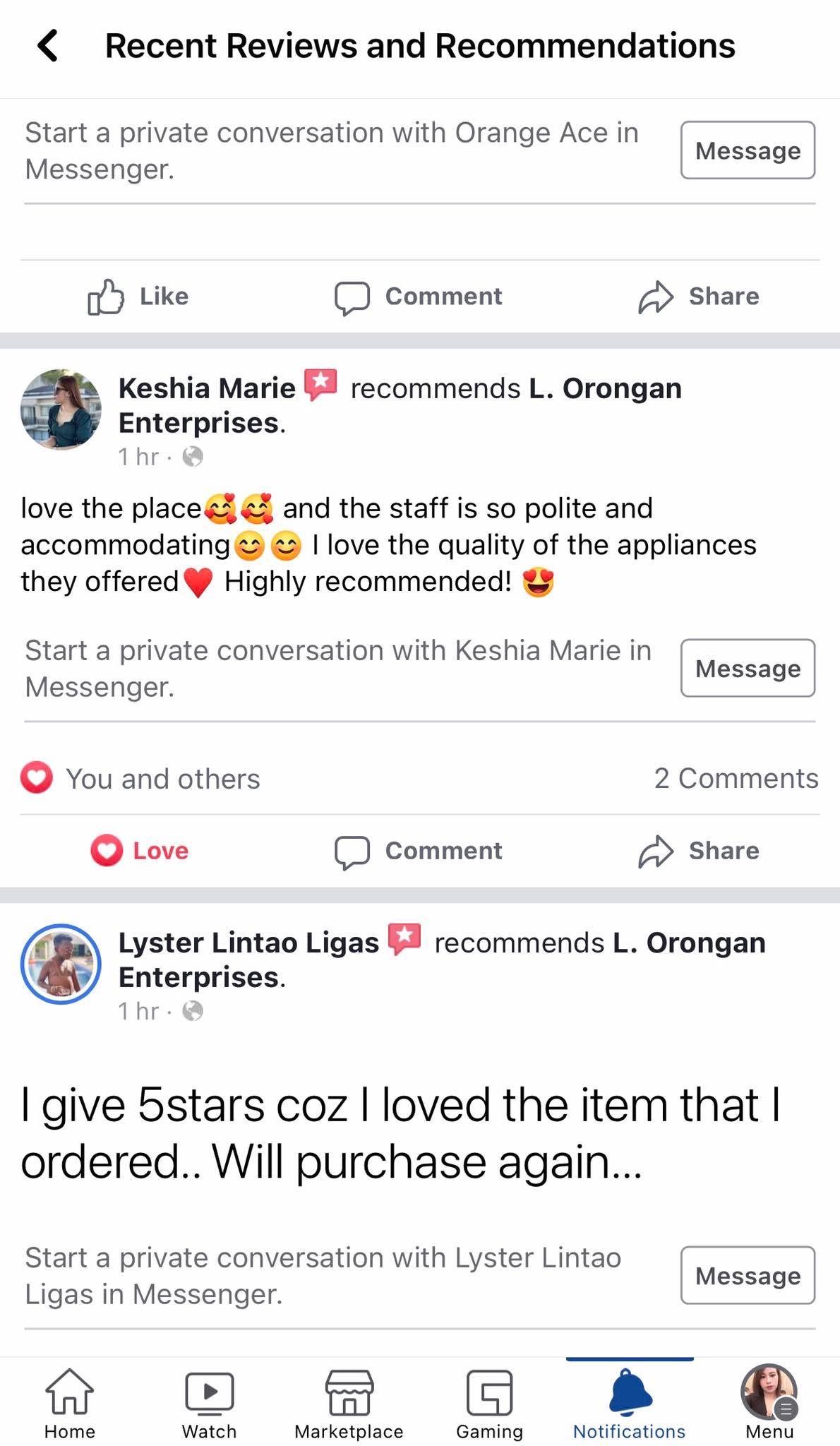Share the Orange Ace review

[x=699, y=297]
